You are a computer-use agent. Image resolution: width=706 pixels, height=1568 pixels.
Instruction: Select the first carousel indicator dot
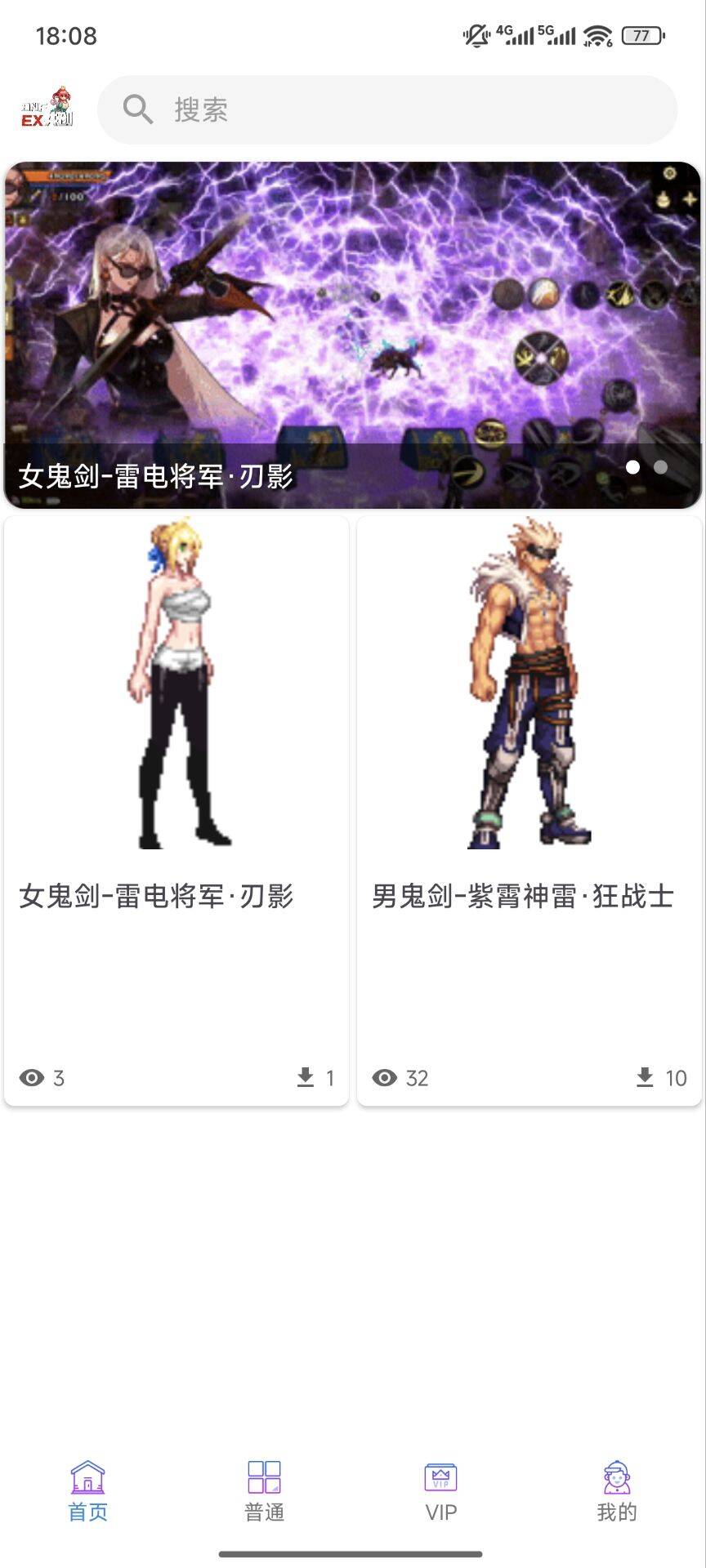[633, 469]
